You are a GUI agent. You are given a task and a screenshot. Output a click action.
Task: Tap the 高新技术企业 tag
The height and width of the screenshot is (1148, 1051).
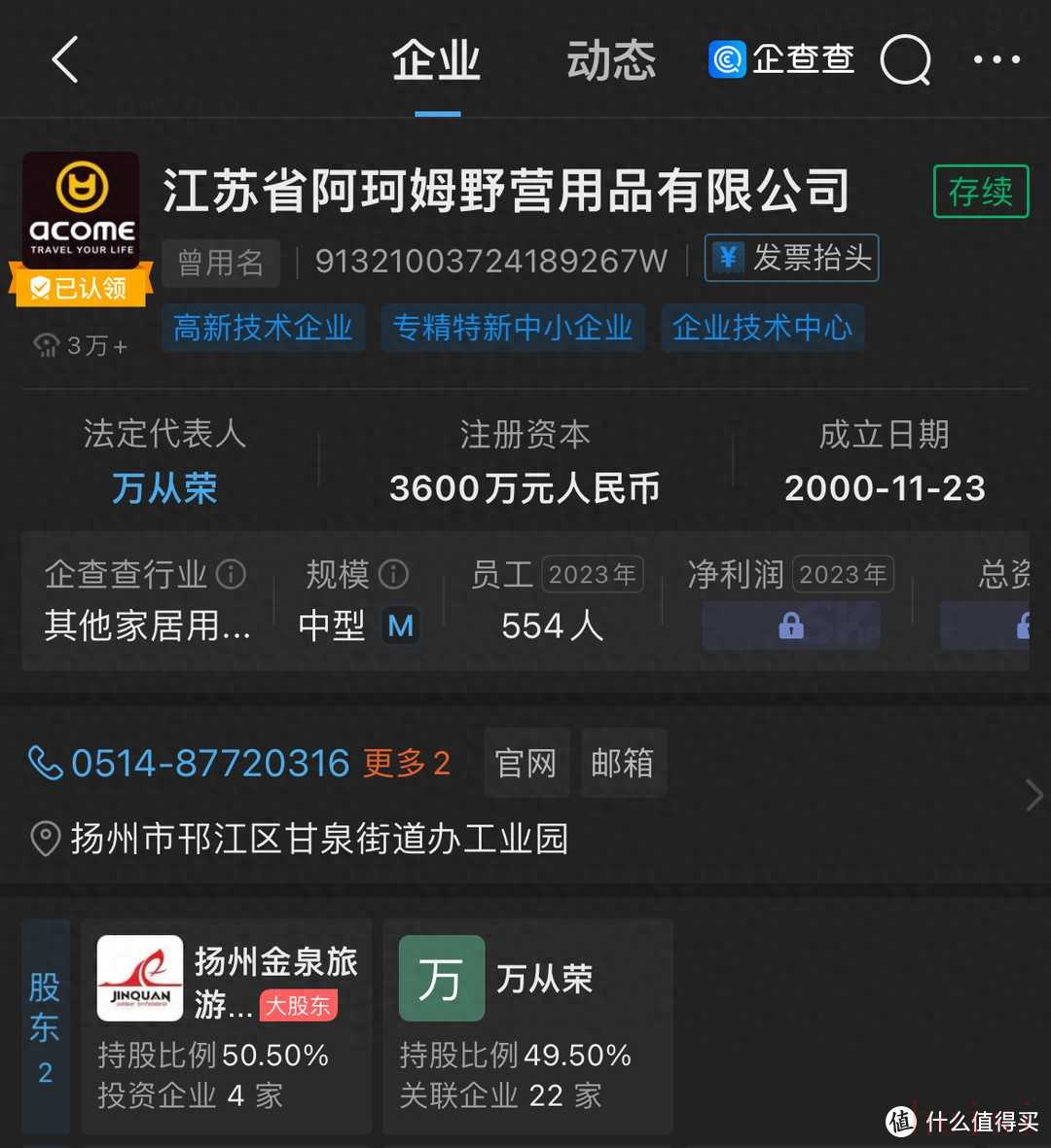(x=263, y=328)
